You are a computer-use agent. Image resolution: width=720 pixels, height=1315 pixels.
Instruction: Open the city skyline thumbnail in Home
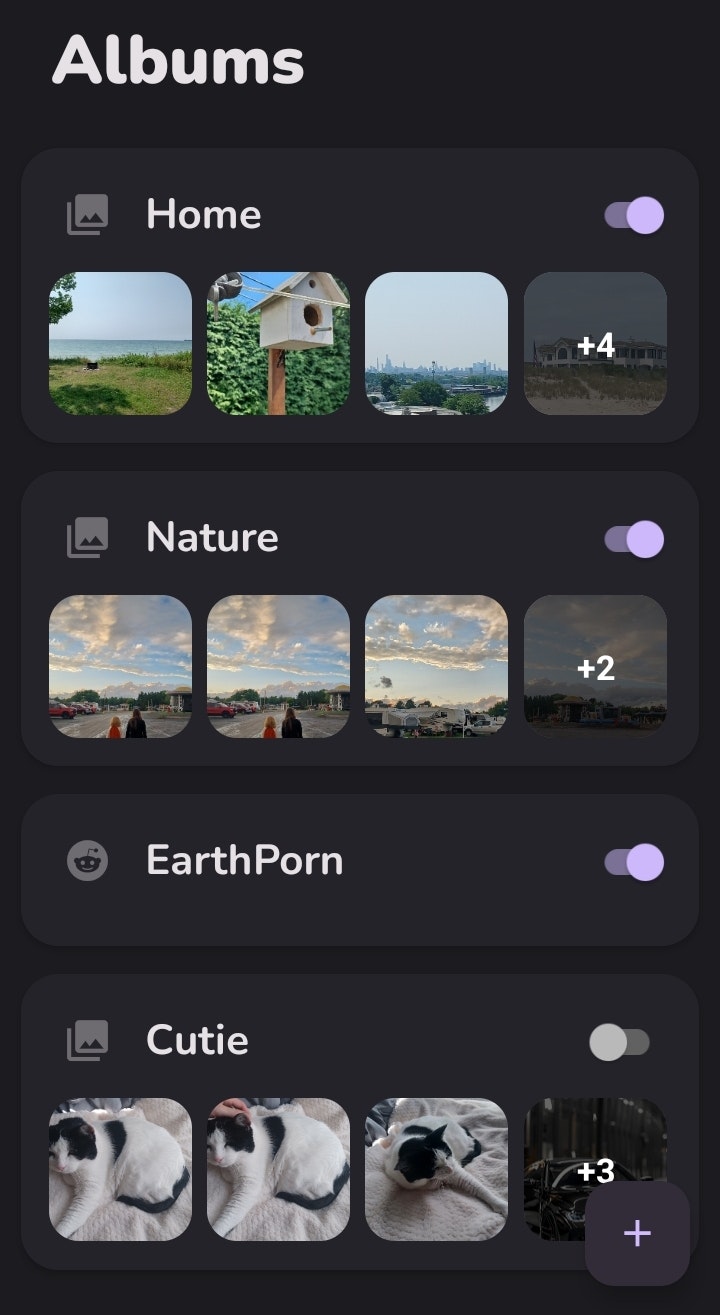click(437, 344)
